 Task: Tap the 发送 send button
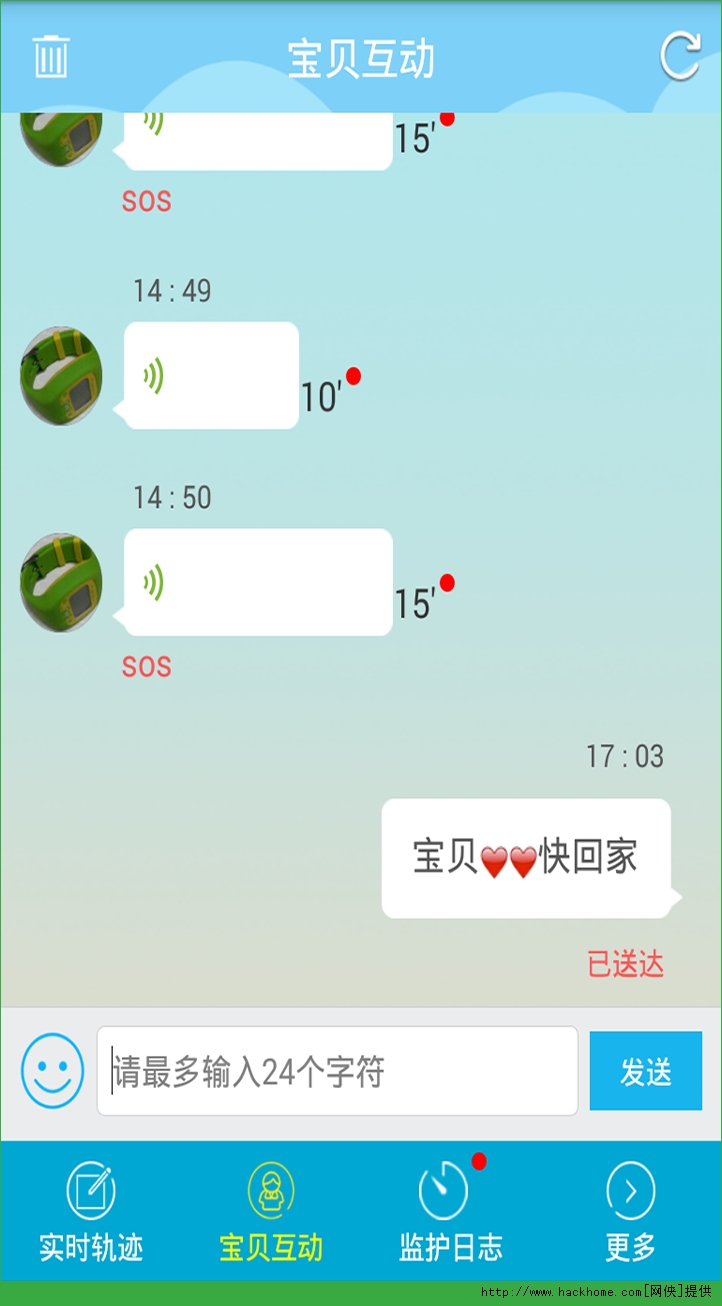tap(645, 1071)
